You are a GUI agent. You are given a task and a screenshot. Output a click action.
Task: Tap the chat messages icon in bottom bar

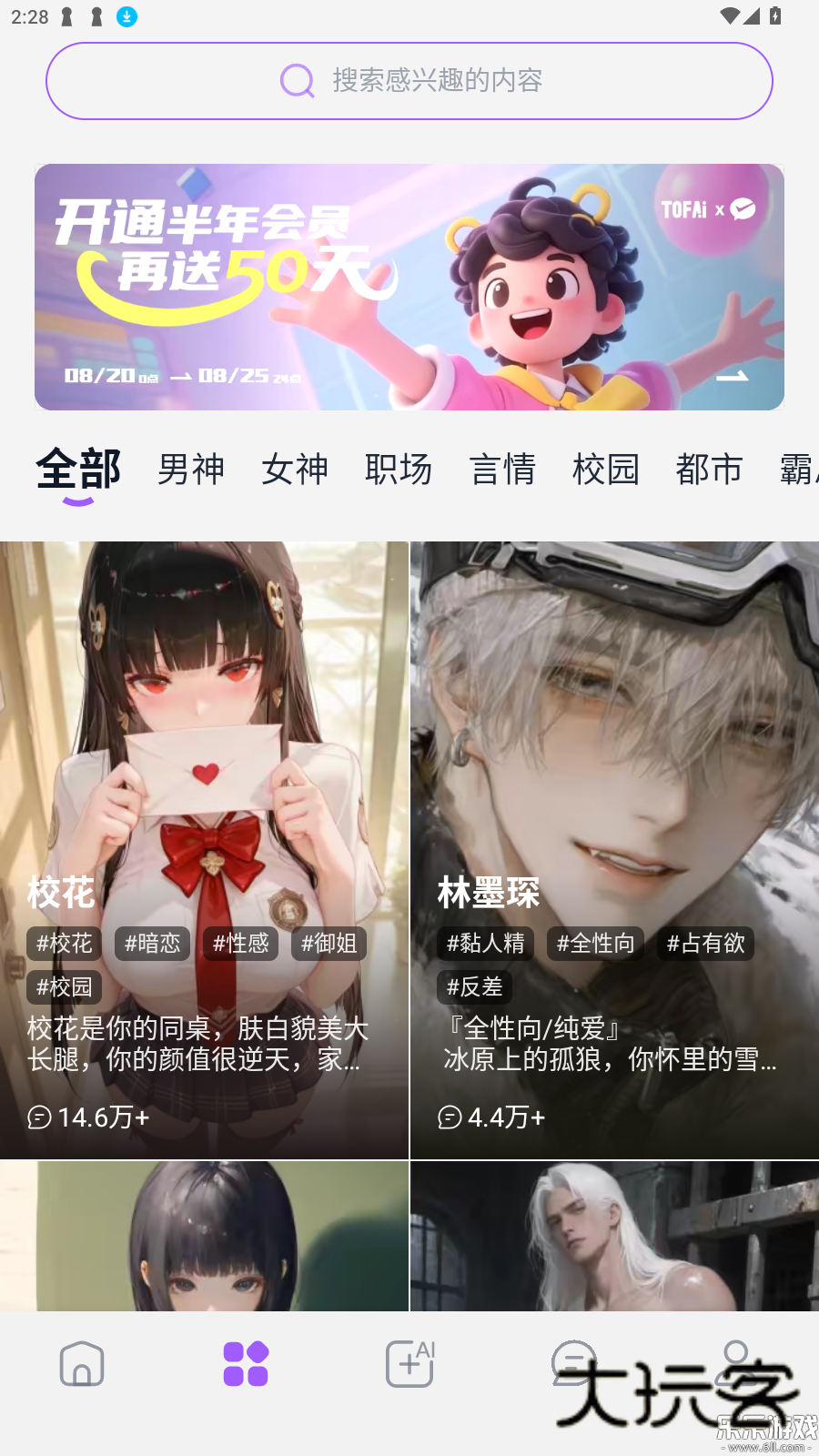pos(572,1362)
